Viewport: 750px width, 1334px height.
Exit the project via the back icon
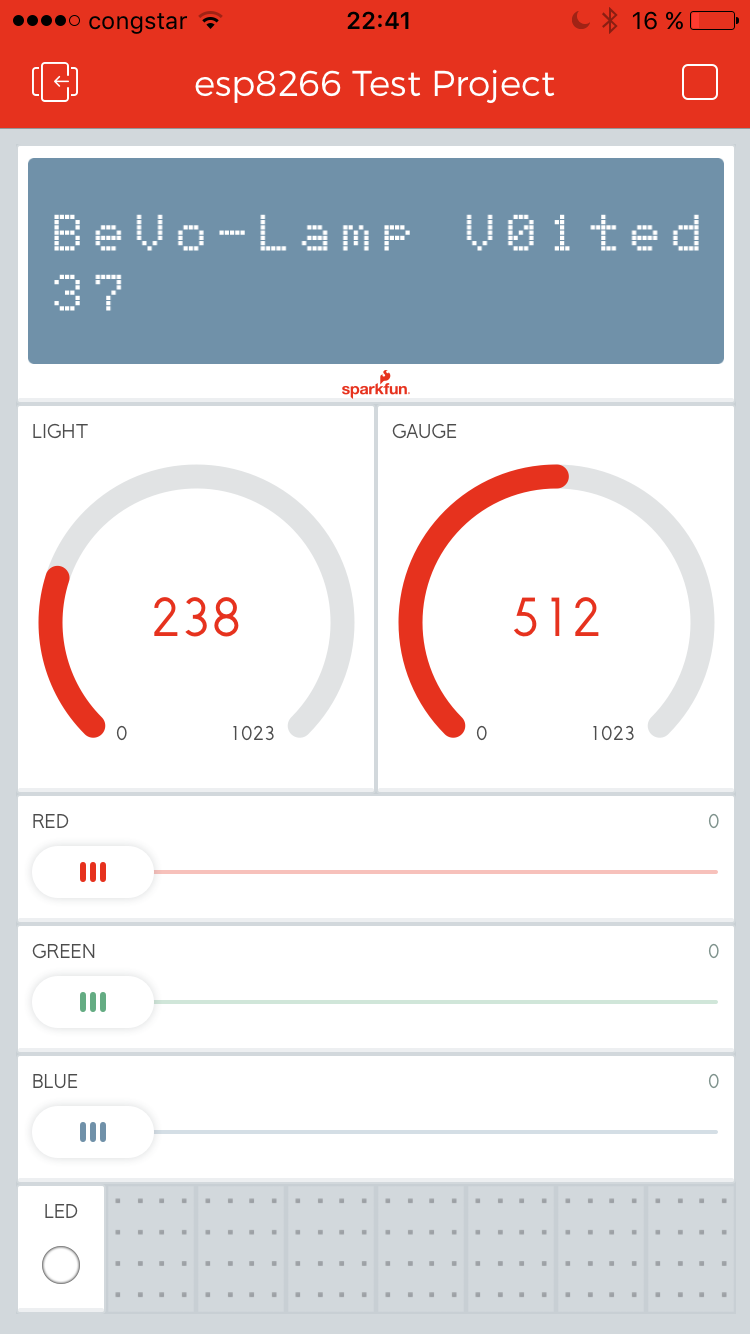tap(55, 82)
